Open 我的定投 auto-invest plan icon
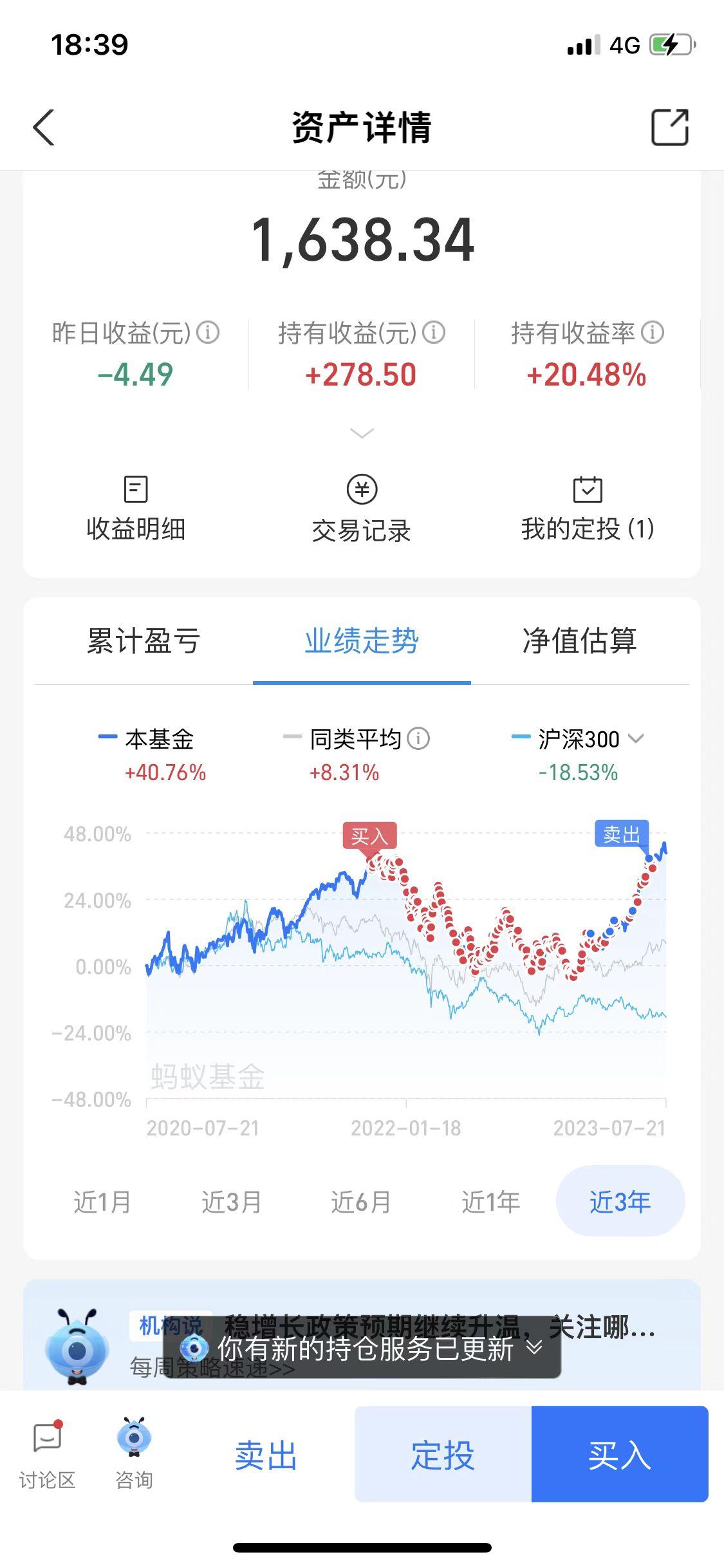The width and height of the screenshot is (724, 1568). (587, 505)
